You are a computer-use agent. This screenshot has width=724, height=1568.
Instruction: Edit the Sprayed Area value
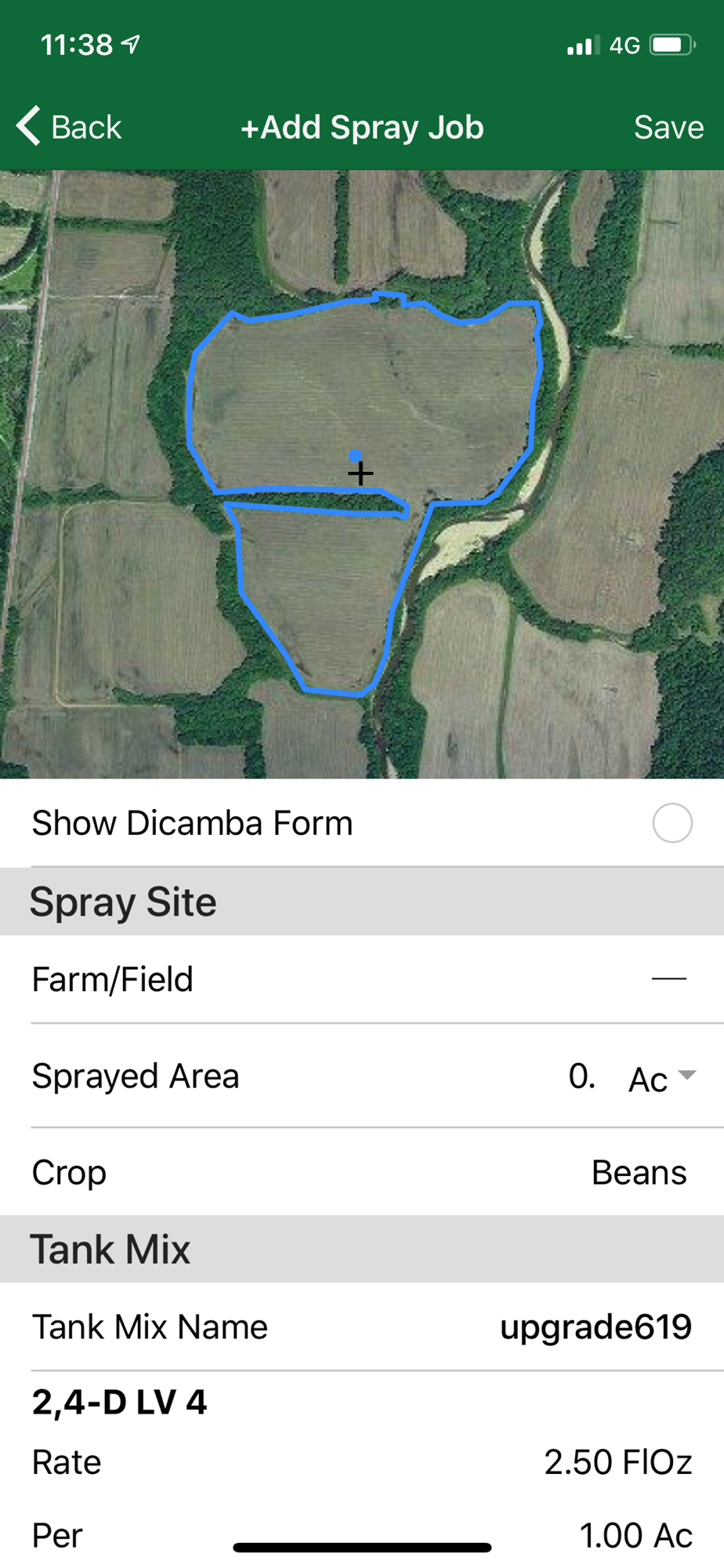coord(581,1076)
